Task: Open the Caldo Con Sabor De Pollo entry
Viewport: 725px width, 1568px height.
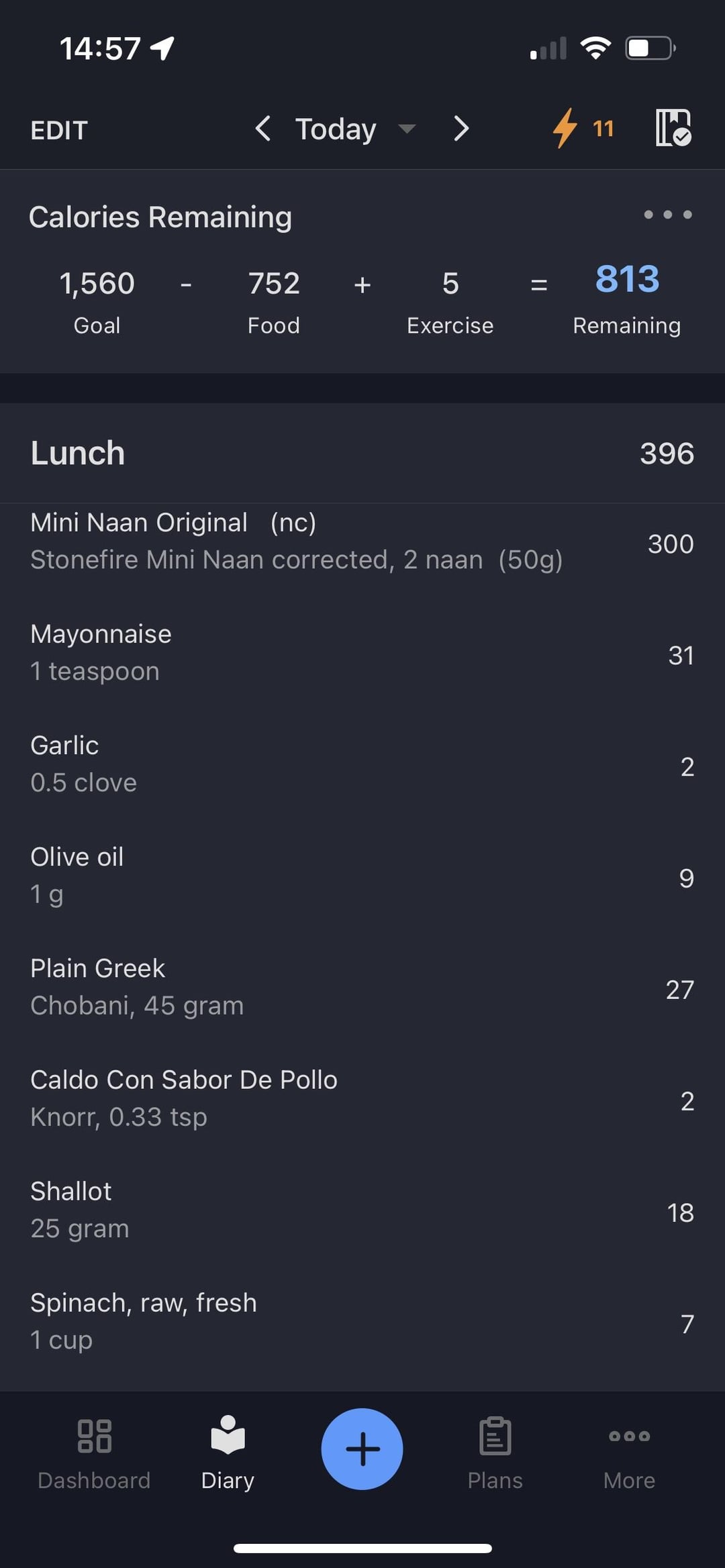Action: [362, 1099]
